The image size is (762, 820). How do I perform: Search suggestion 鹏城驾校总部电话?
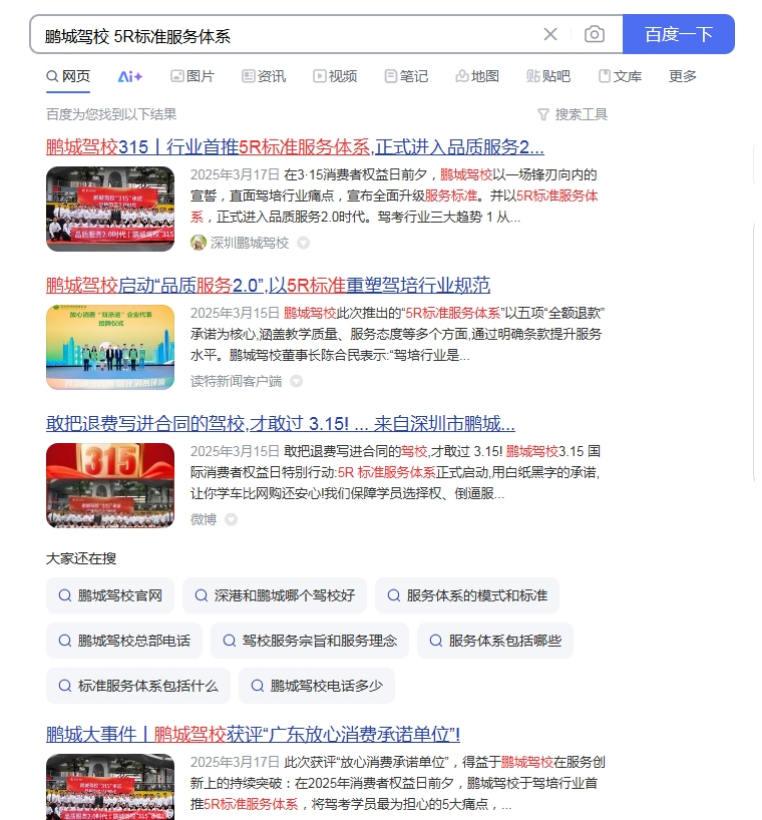tap(124, 640)
